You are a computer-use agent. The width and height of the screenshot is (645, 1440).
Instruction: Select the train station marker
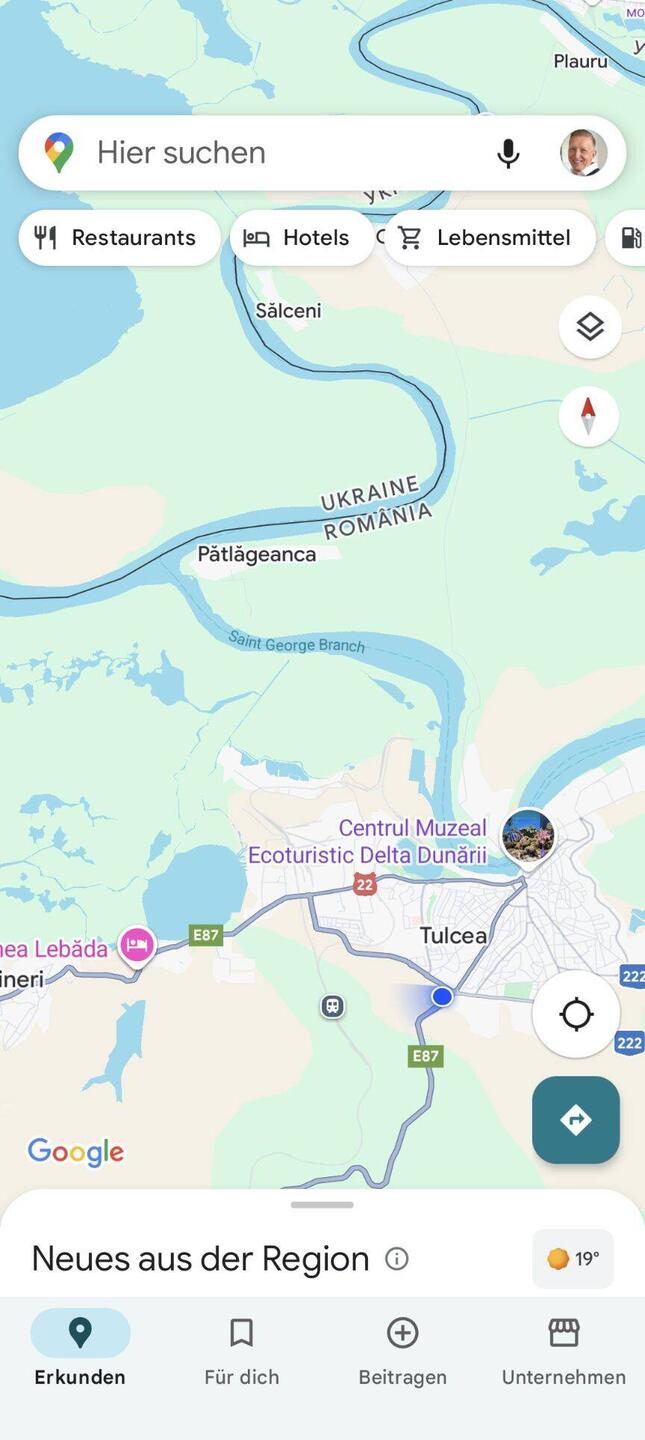[333, 1006]
